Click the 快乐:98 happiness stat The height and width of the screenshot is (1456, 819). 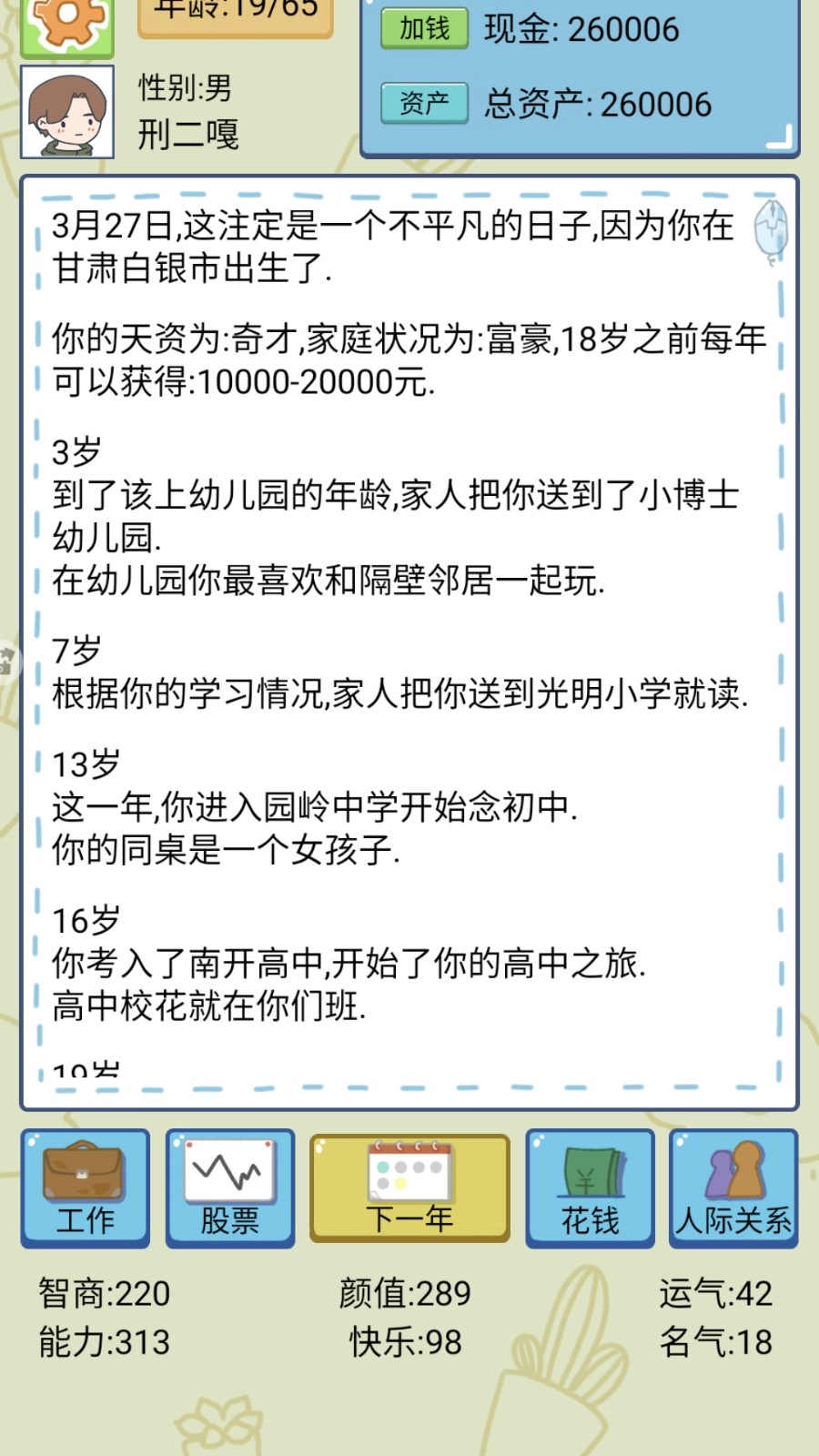coord(403,1342)
